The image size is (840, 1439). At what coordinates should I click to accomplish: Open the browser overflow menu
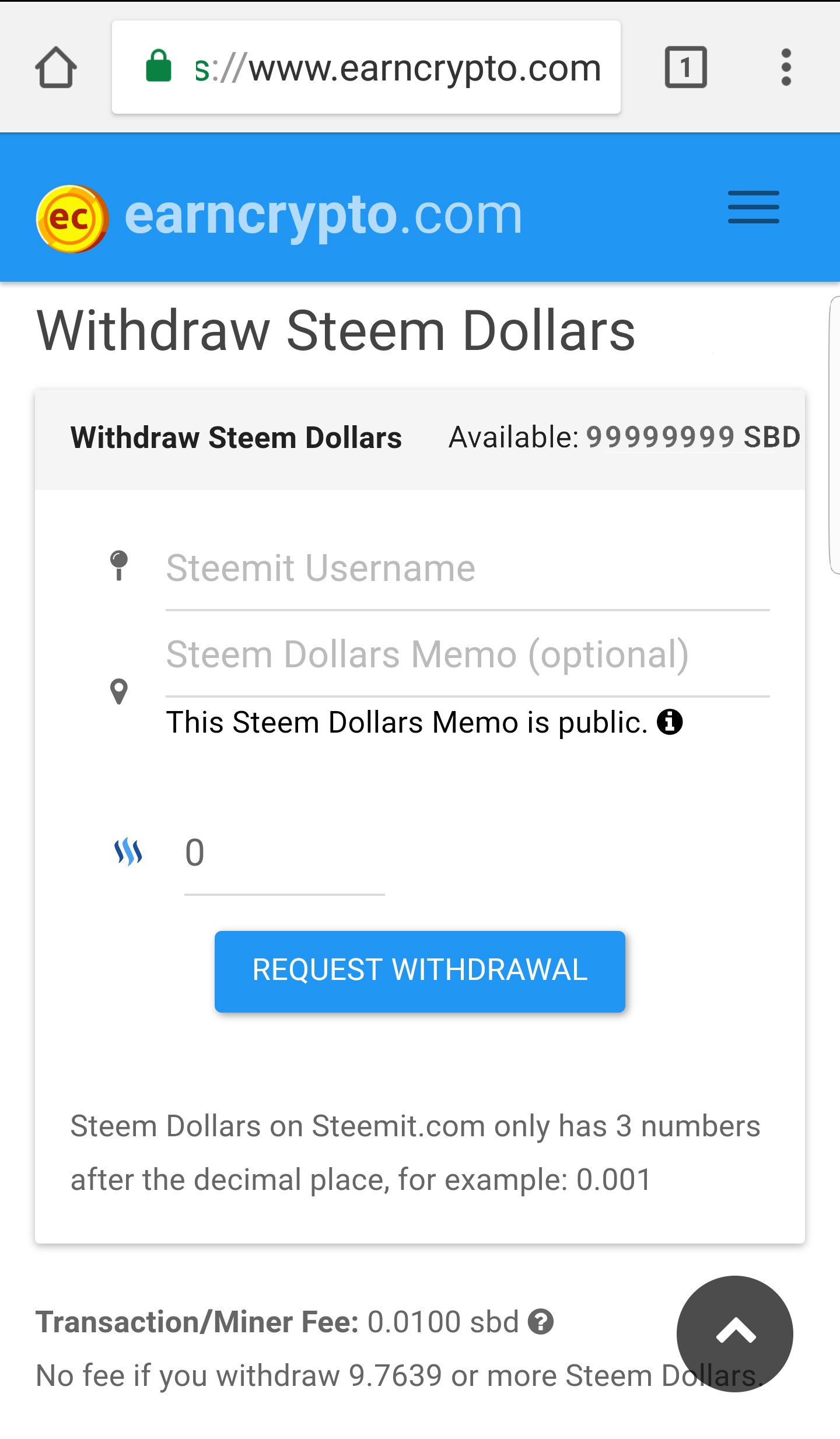coord(786,68)
